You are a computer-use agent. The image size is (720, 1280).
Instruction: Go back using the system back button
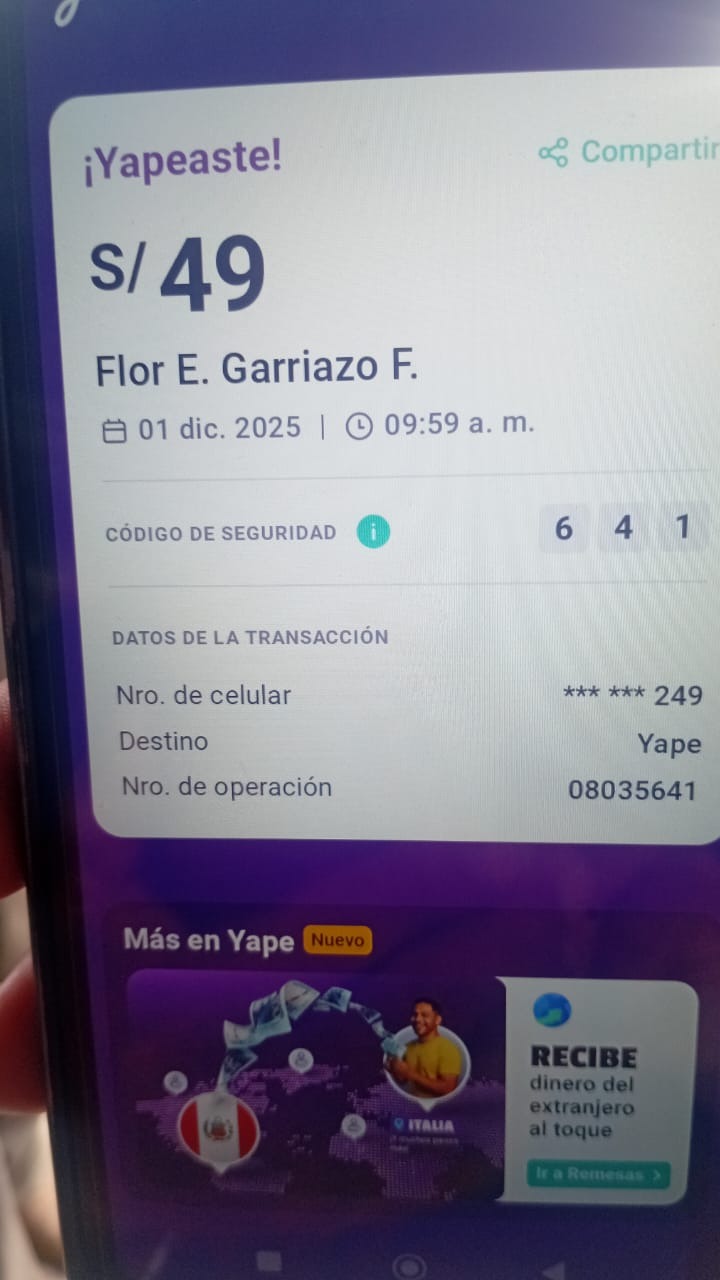click(553, 1268)
